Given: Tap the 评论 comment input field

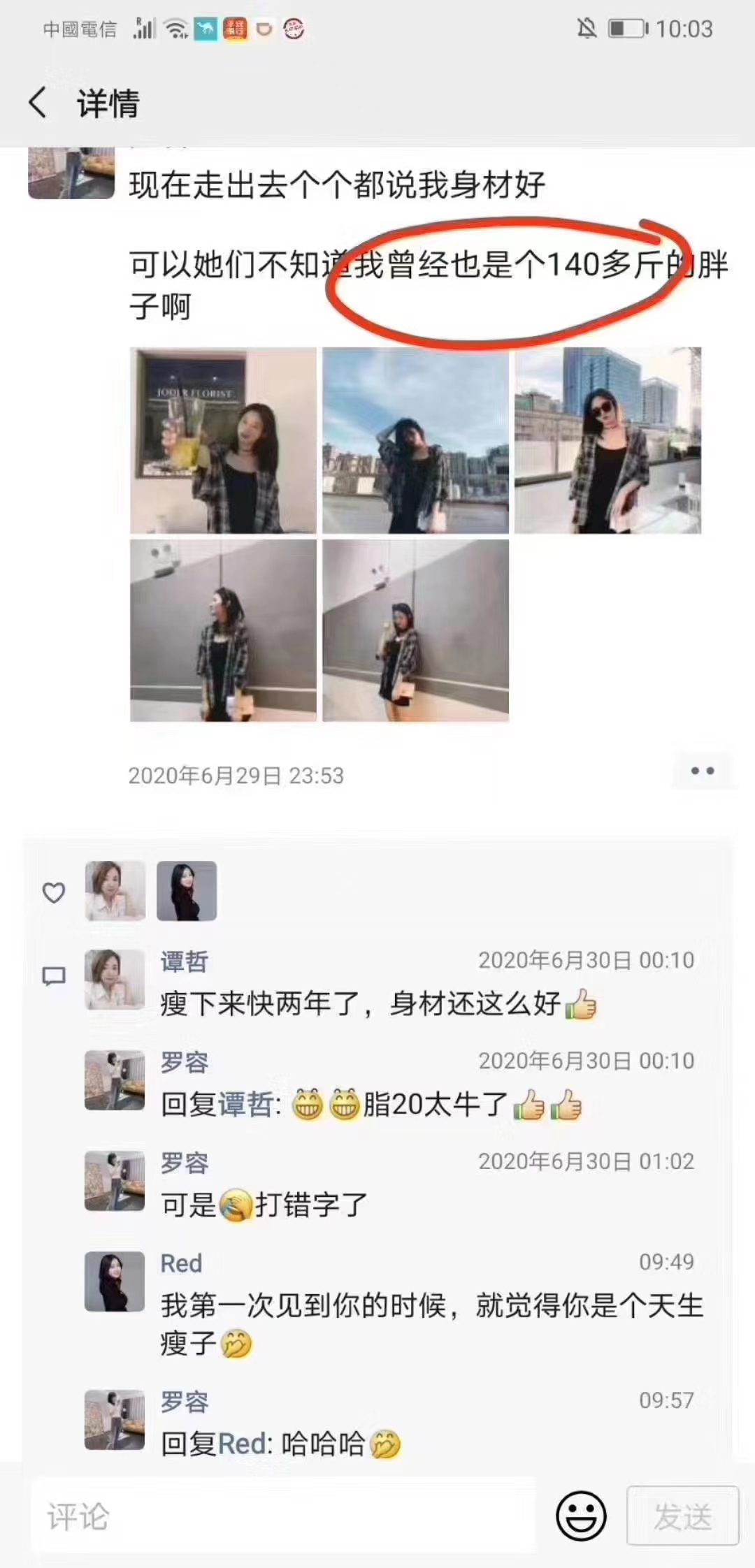Looking at the screenshot, I should click(x=283, y=1517).
